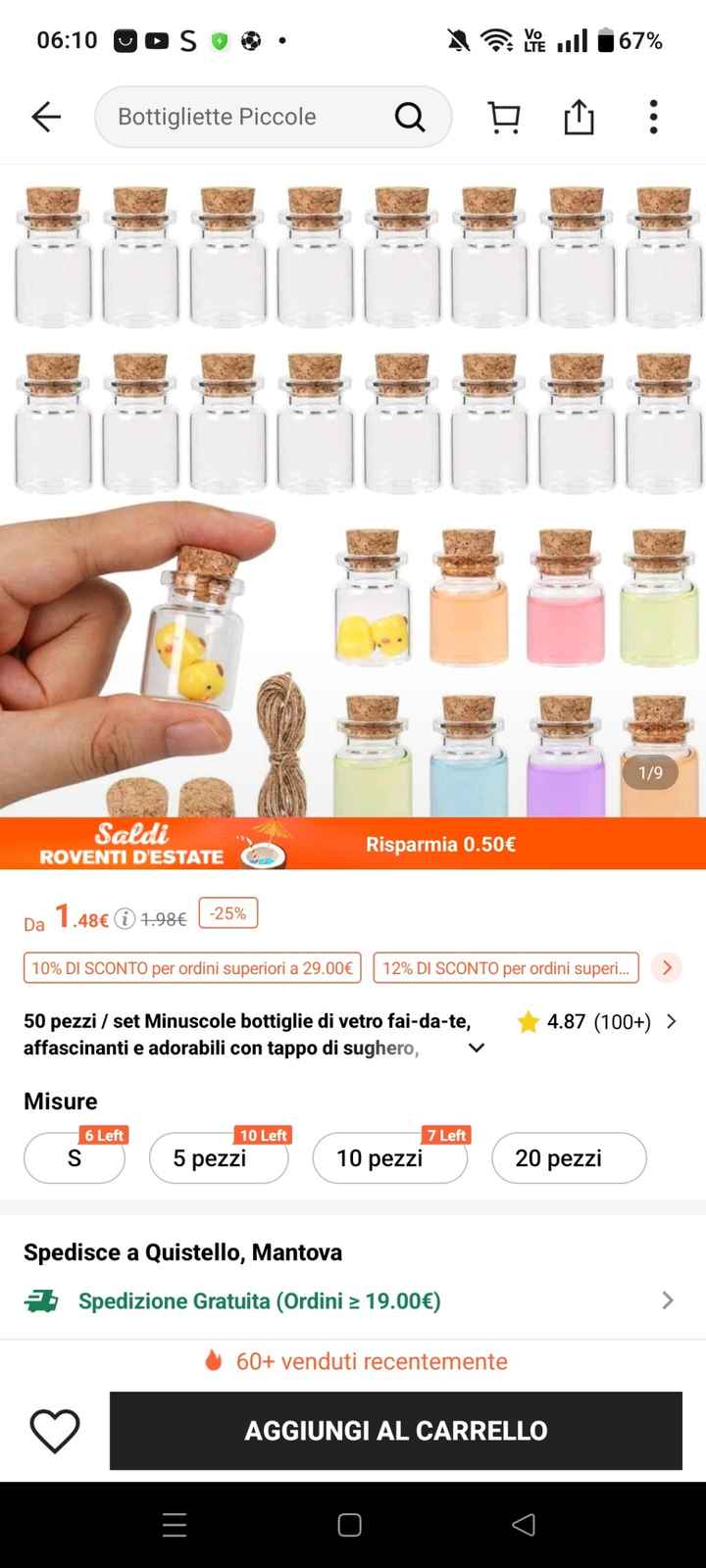Select the 10 pezzi option

point(388,1158)
